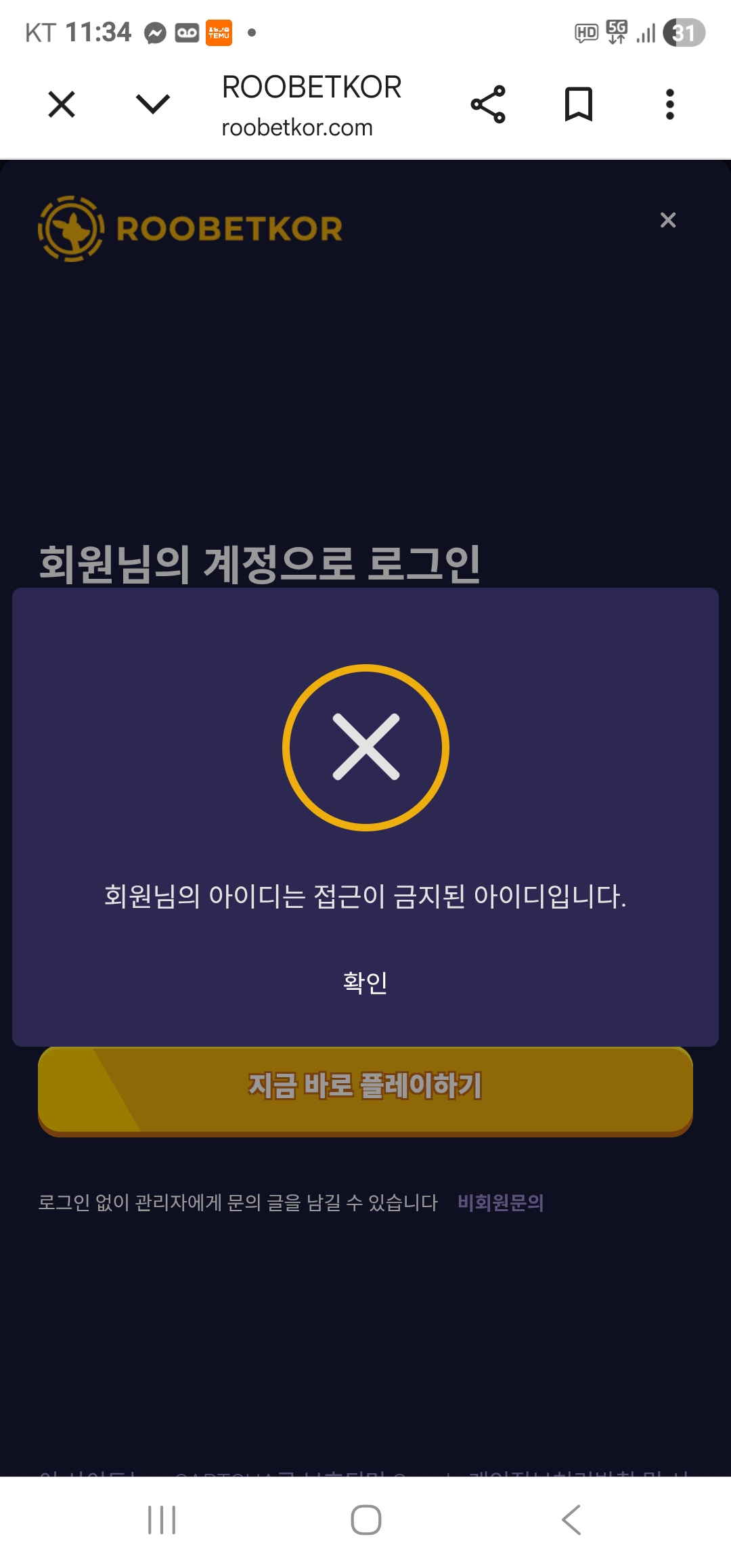Open the browser overflow menu

point(669,104)
